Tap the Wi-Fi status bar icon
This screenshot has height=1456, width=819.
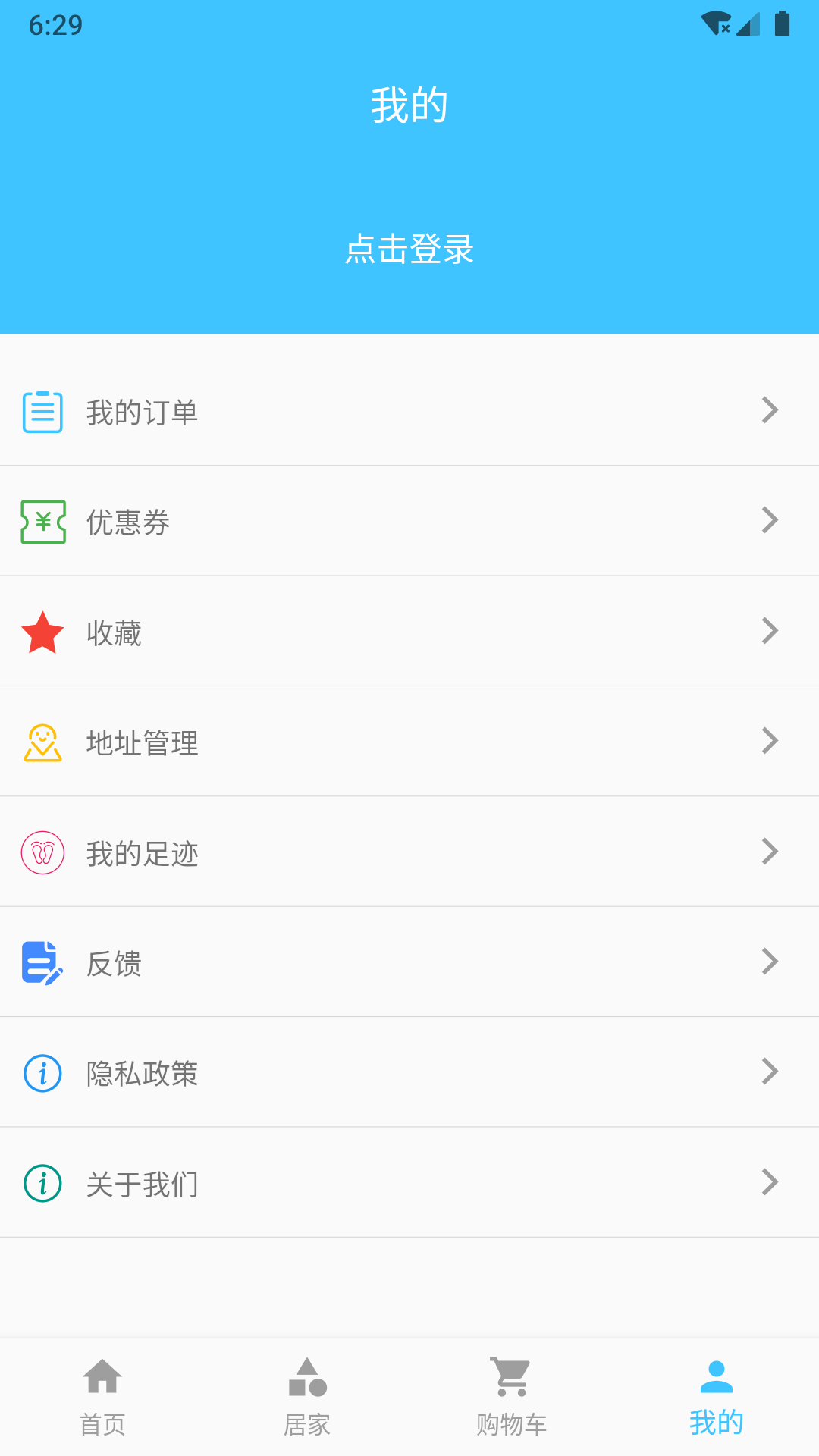pyautogui.click(x=716, y=23)
